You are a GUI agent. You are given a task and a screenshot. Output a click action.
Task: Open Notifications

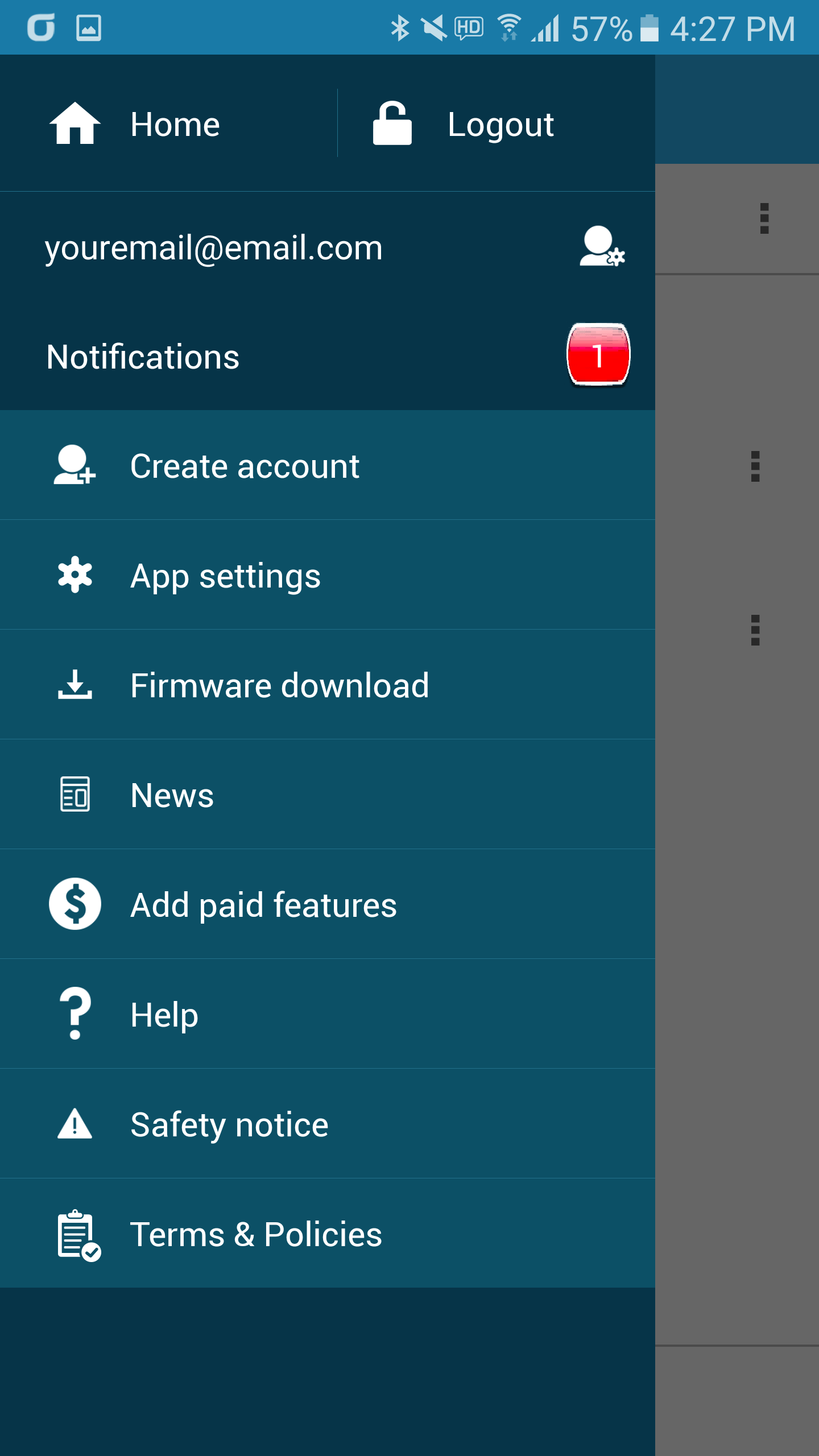143,357
